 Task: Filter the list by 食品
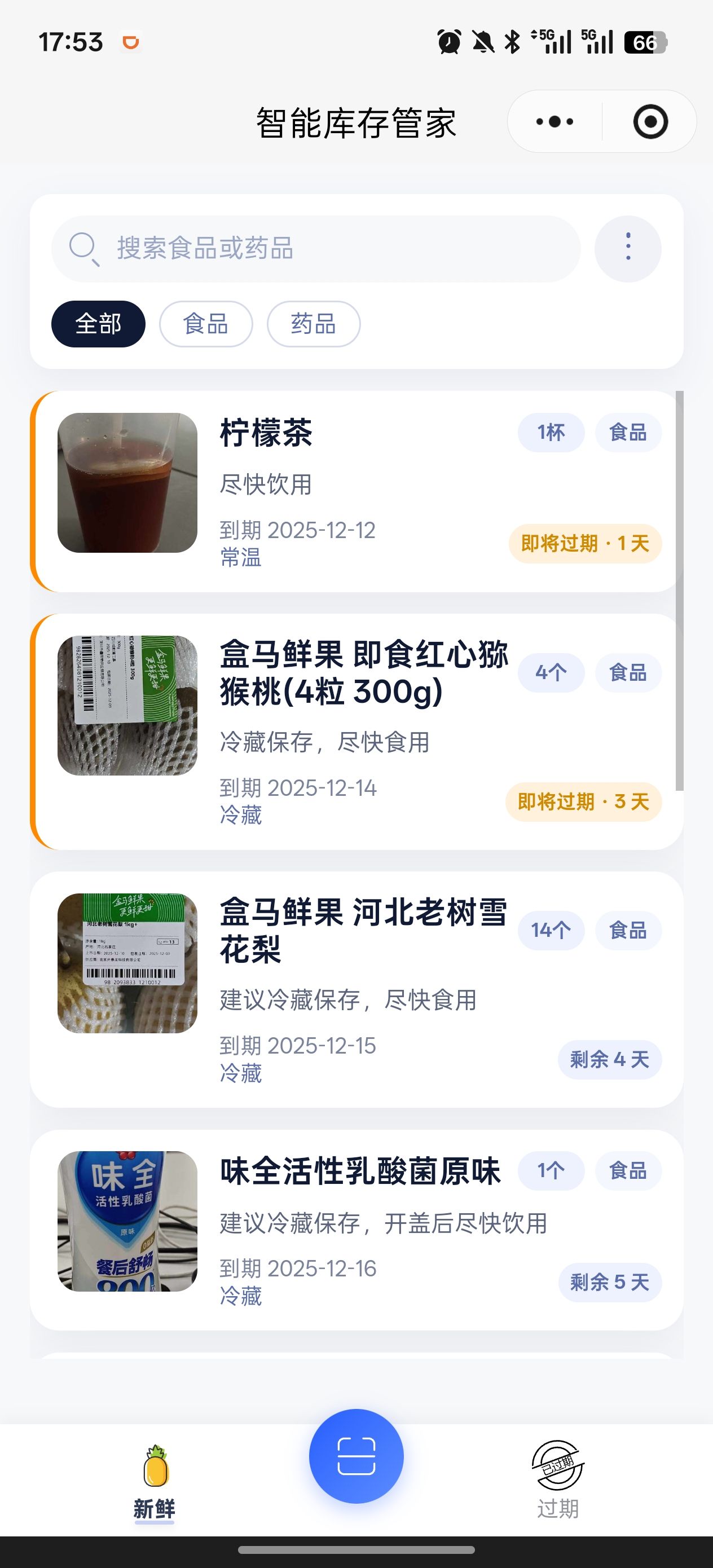coord(206,324)
